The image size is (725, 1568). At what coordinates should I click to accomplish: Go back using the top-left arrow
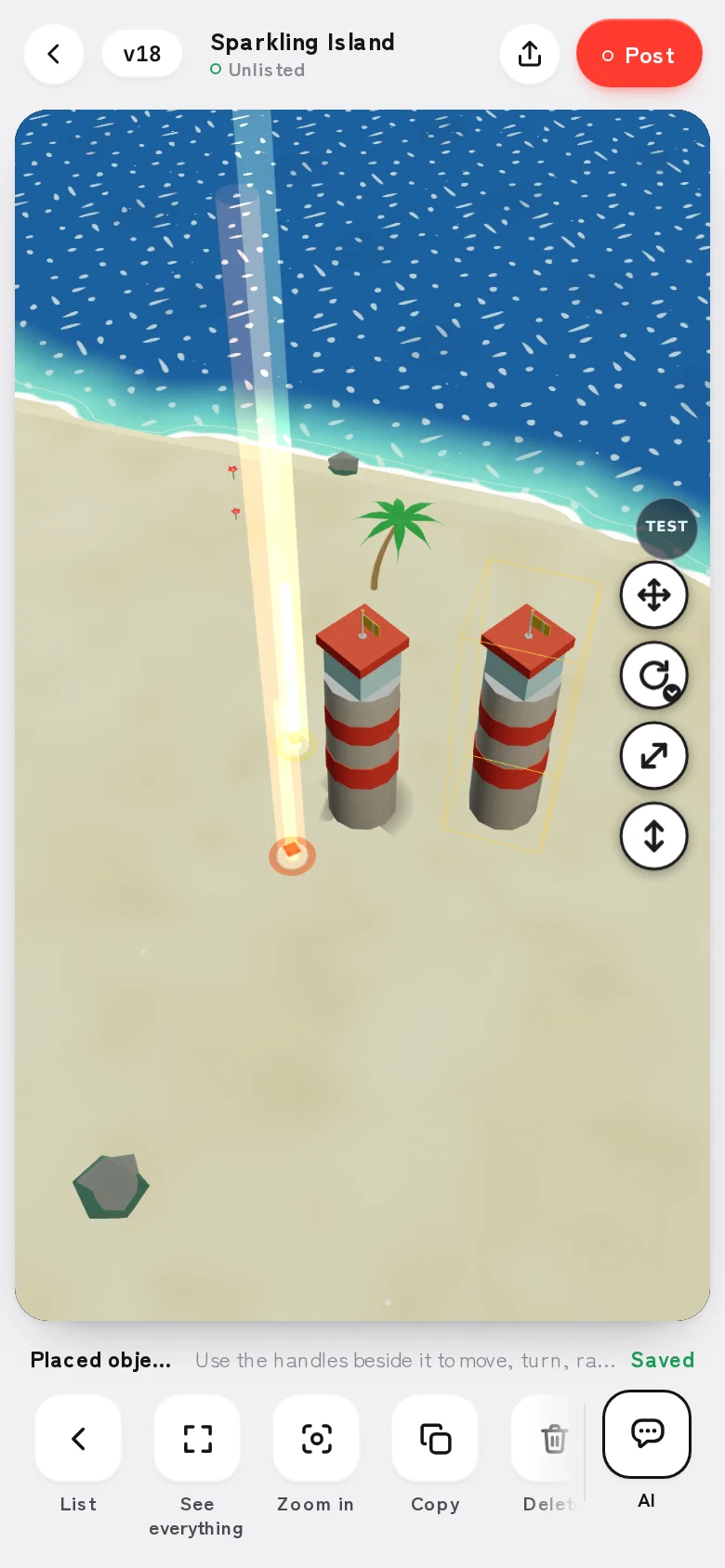click(54, 55)
